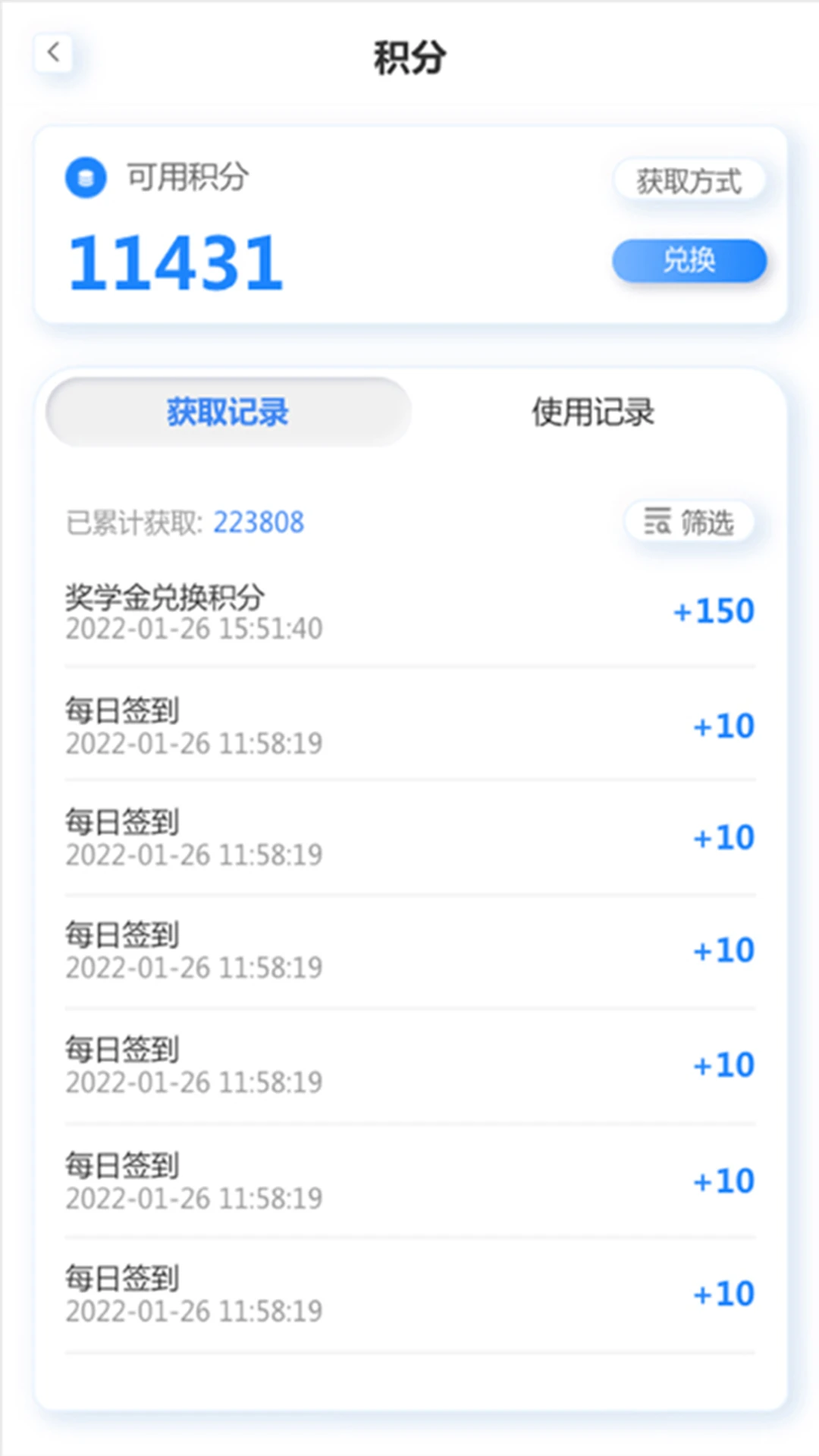Switch to the 使用记录 tab
819x1456 pixels.
(x=595, y=413)
